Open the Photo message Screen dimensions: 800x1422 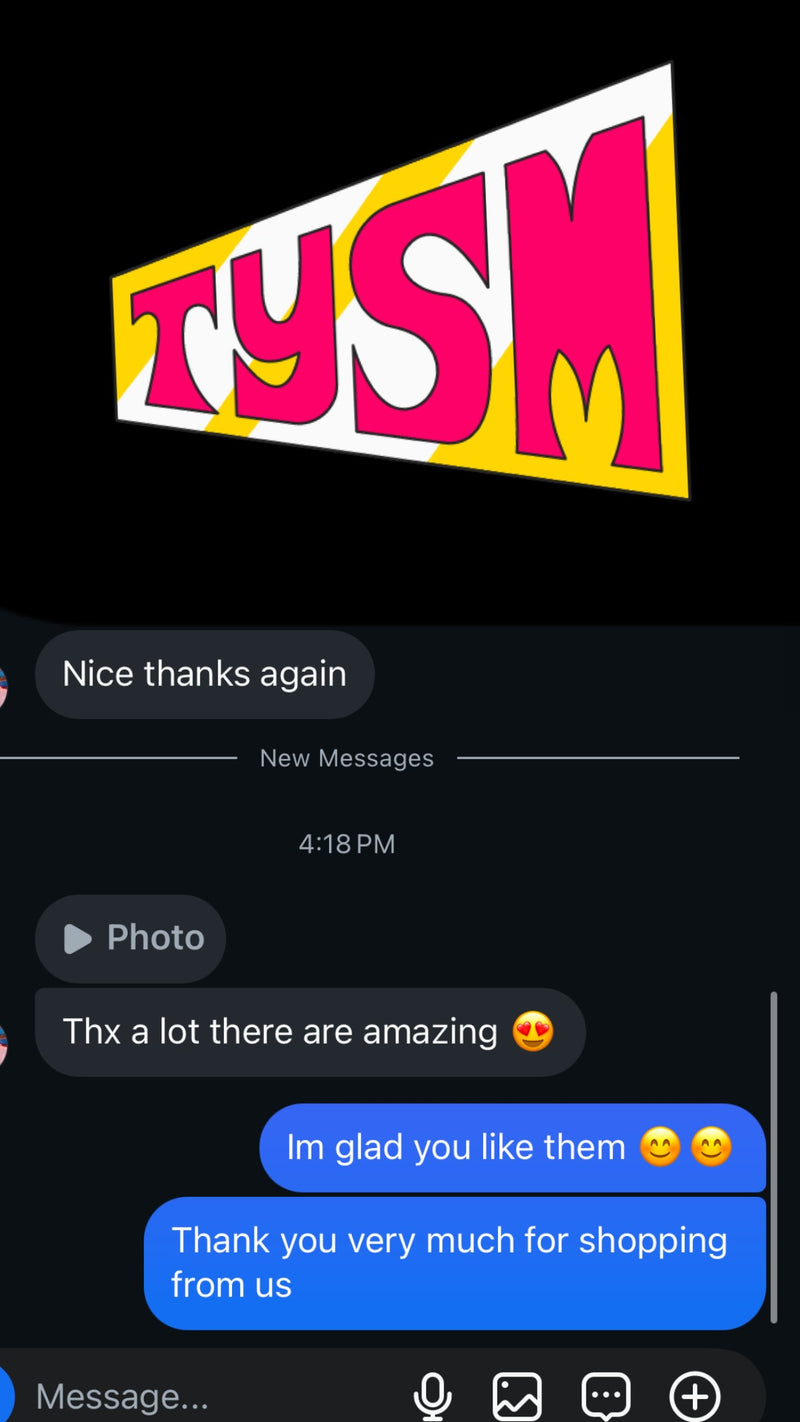(x=132, y=938)
